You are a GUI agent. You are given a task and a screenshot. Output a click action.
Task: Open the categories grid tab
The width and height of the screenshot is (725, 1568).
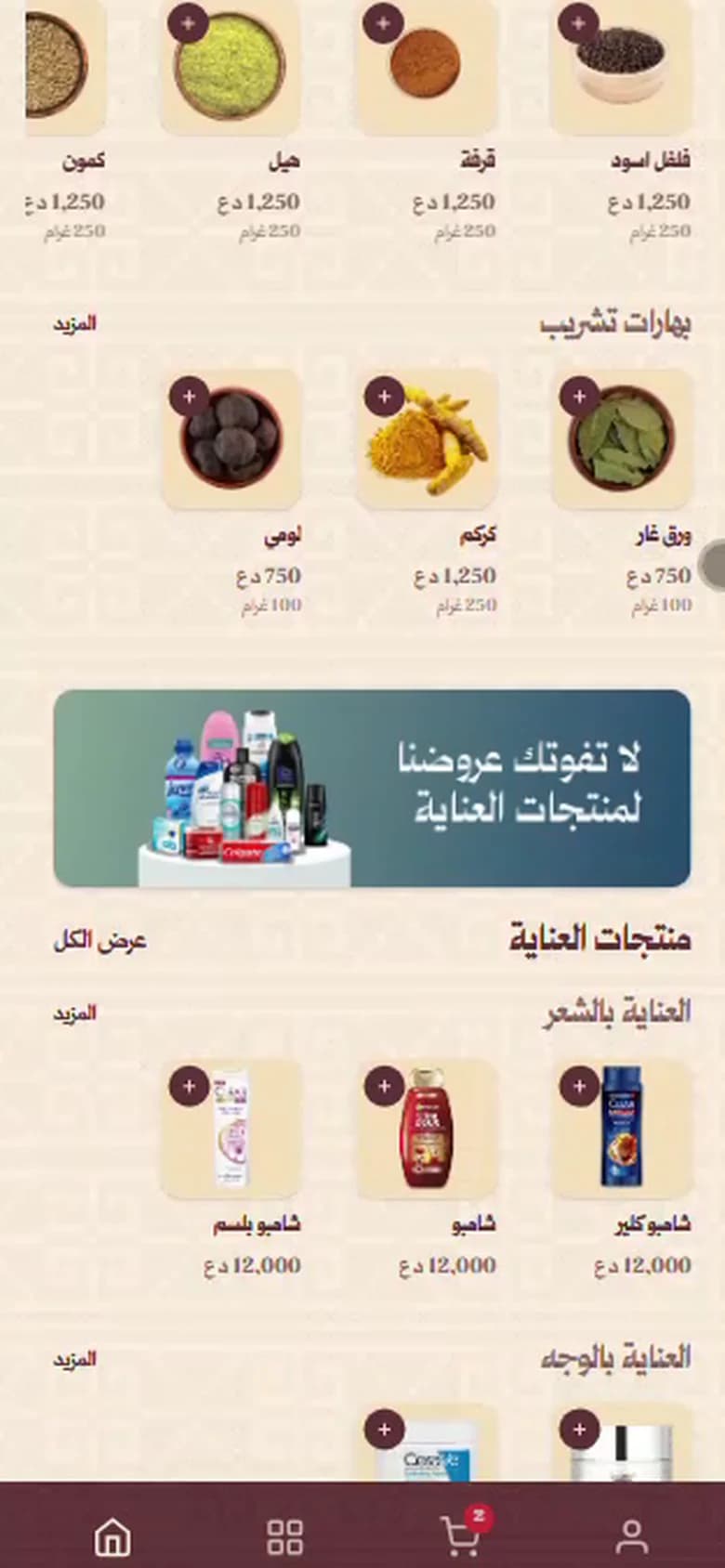coord(284,1537)
